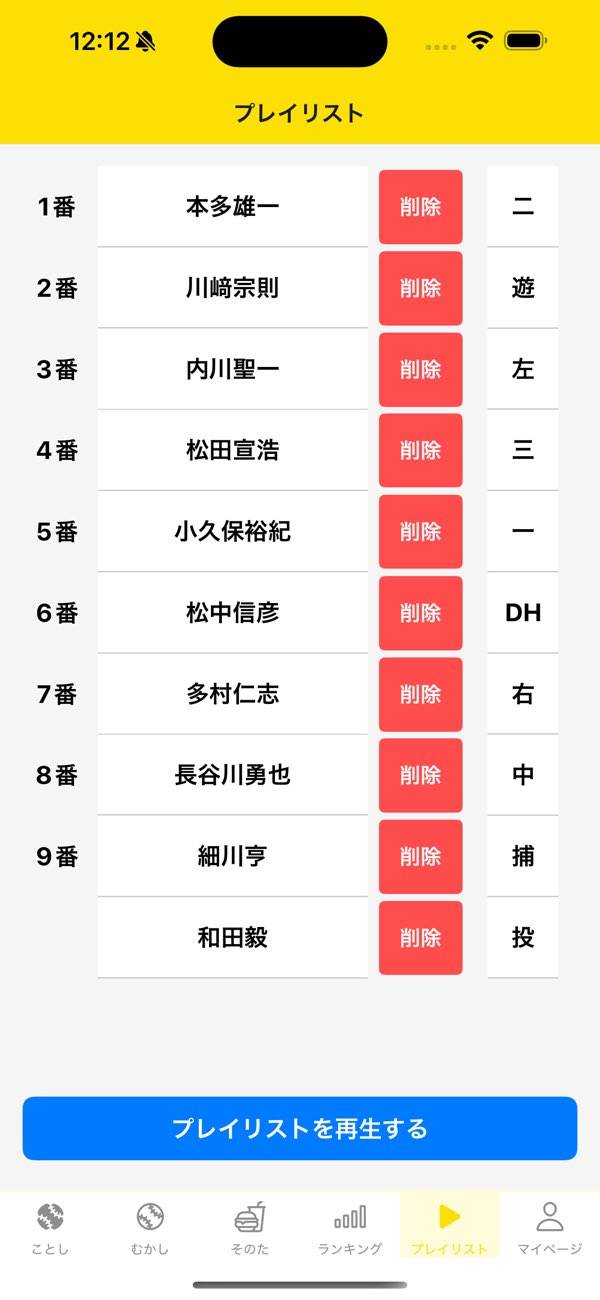
Task: Open the むかし tab
Action: click(150, 1228)
